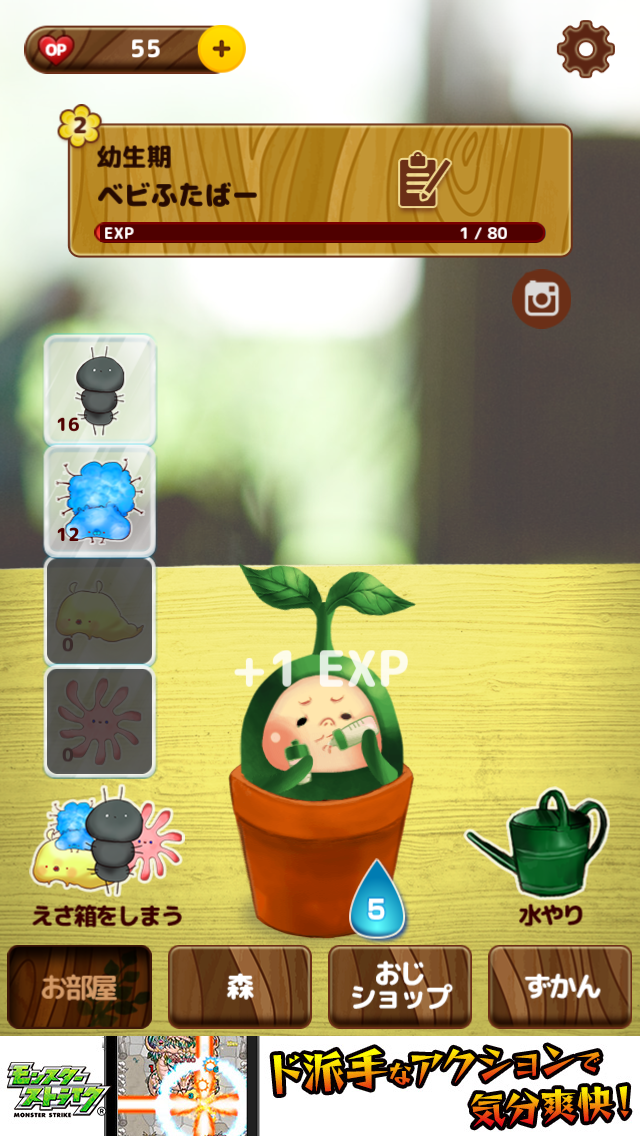
Task: Open the settings gear
Action: 585,48
